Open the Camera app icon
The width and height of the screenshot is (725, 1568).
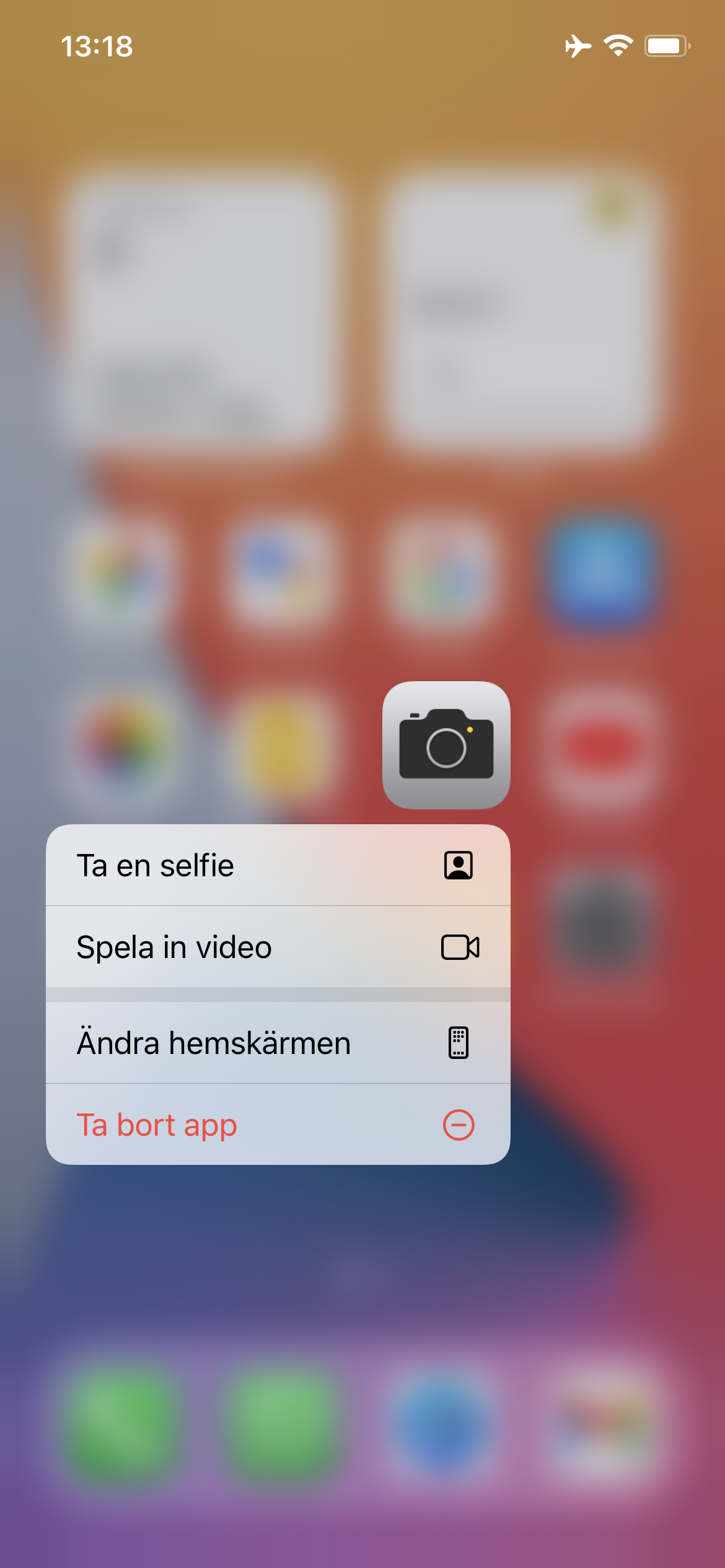[446, 745]
